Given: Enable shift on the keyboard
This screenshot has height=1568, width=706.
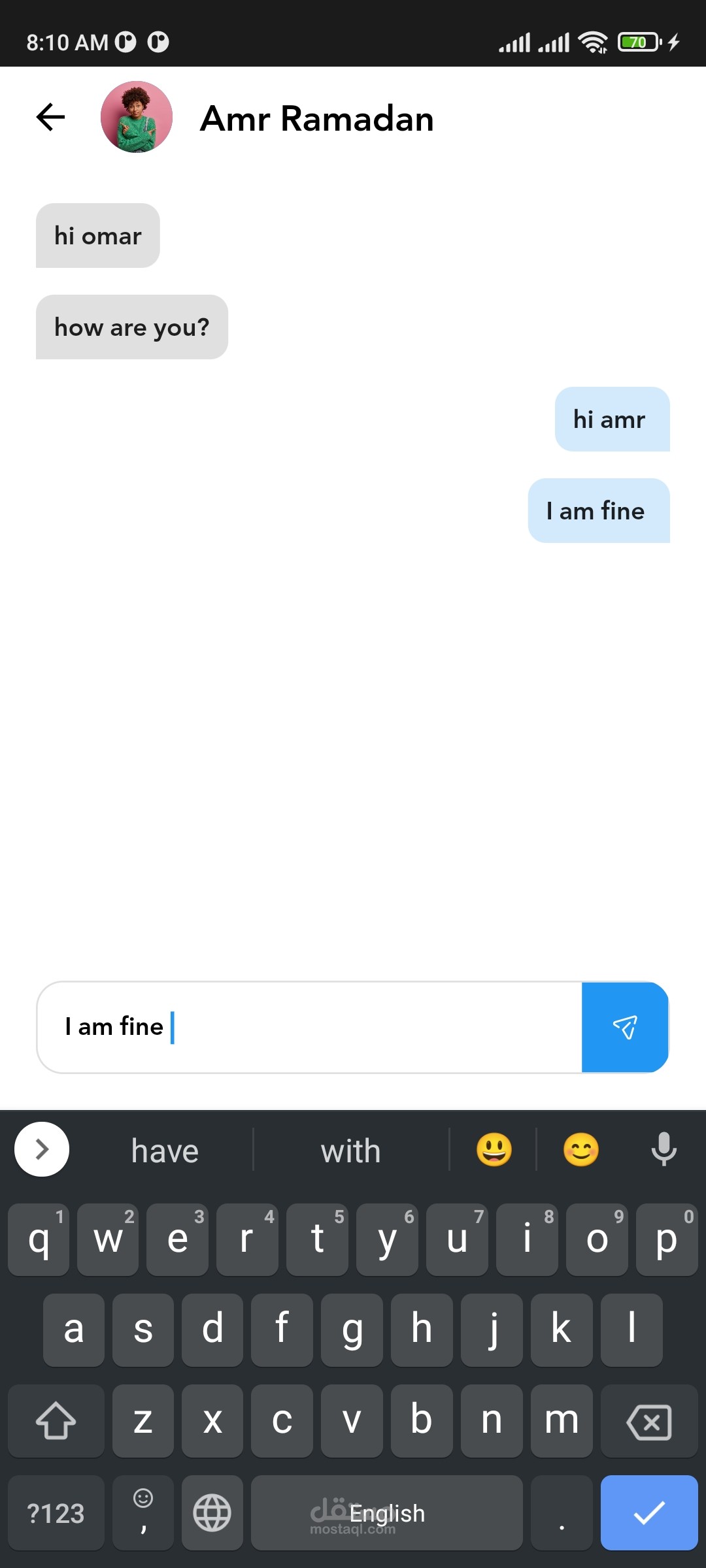Looking at the screenshot, I should point(56,1422).
